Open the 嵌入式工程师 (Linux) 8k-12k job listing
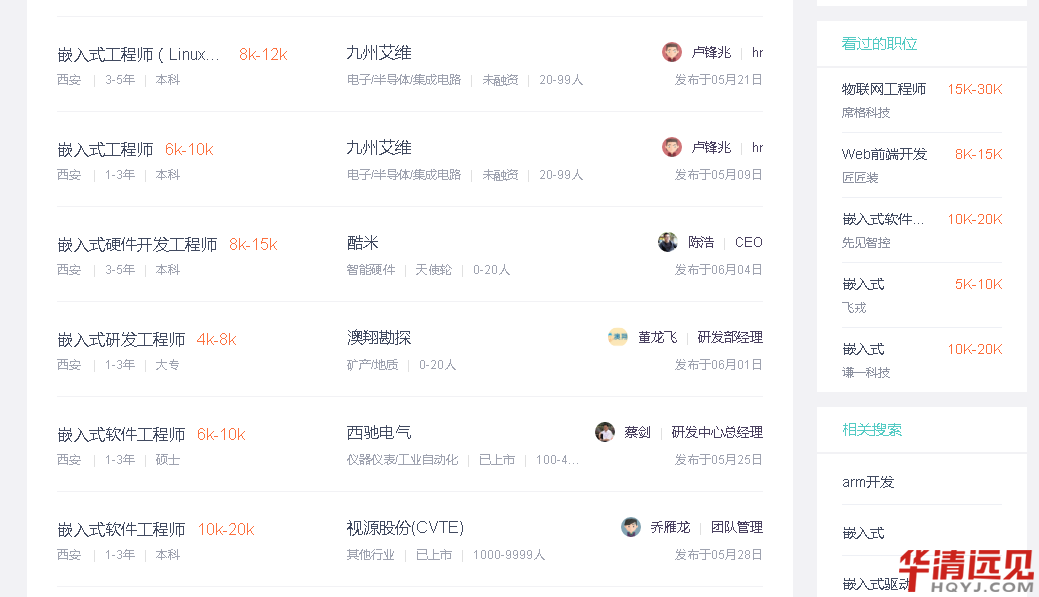Image resolution: width=1039 pixels, height=597 pixels. tap(138, 54)
